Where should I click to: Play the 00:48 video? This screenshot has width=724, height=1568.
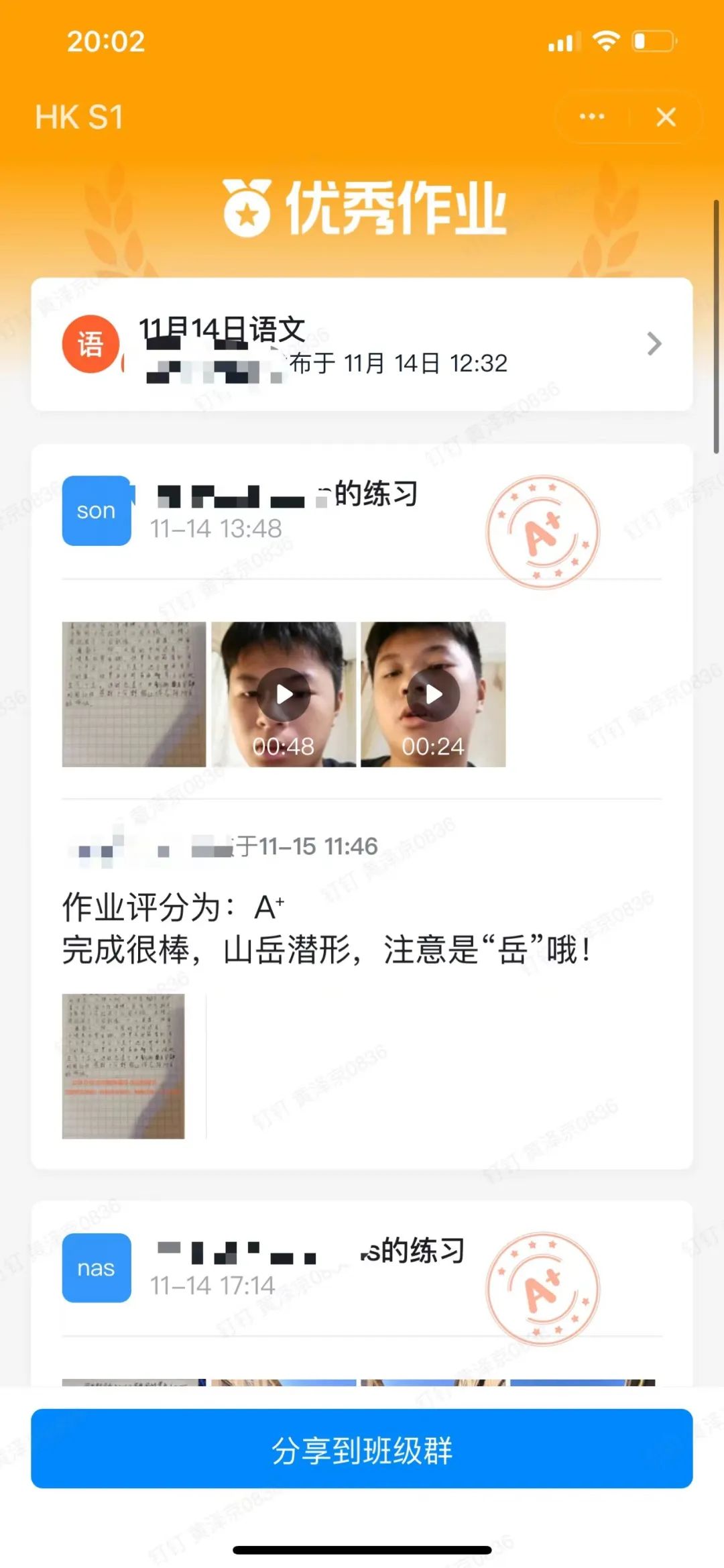pos(284,694)
